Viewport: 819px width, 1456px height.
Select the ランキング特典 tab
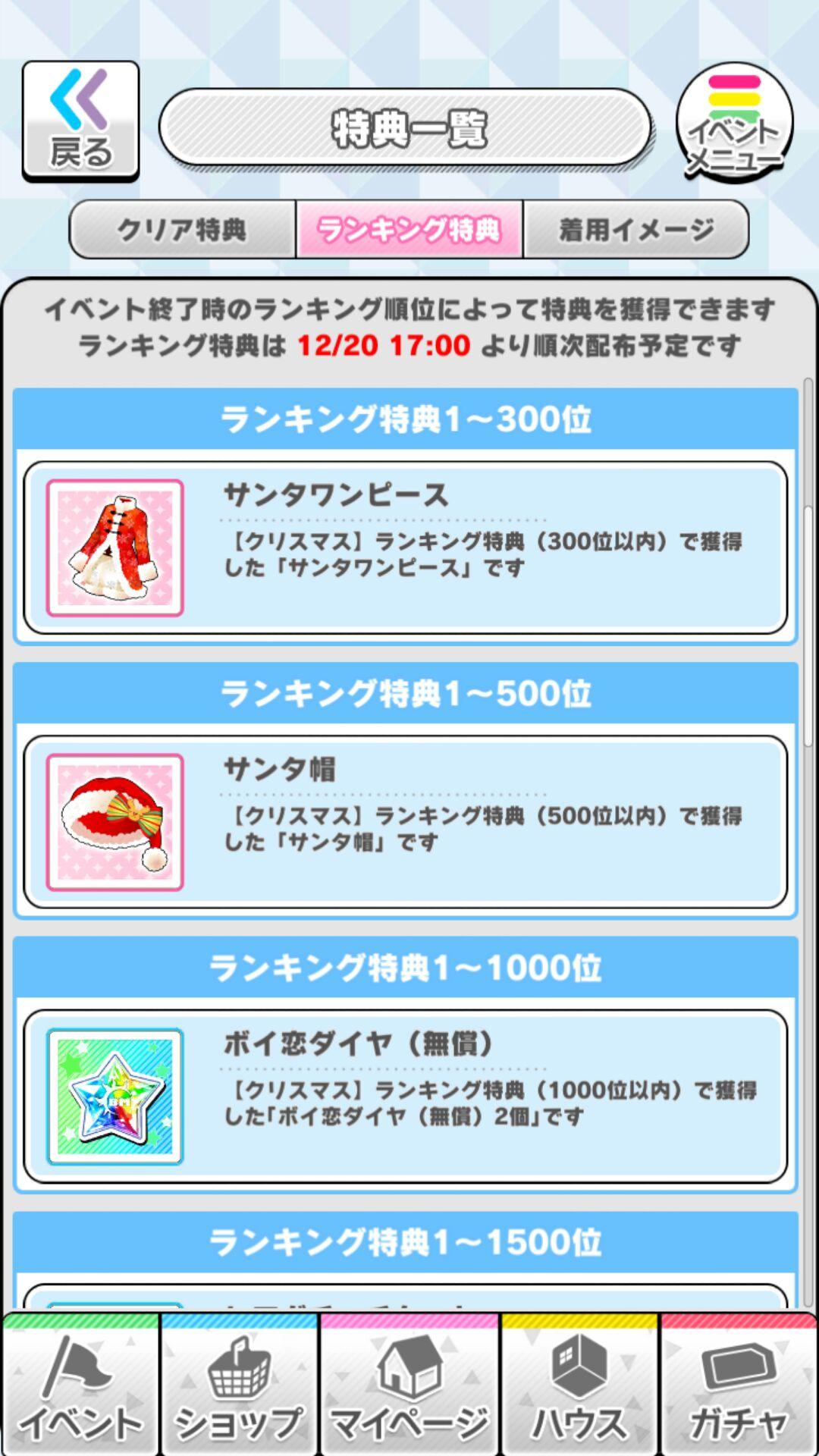(409, 229)
